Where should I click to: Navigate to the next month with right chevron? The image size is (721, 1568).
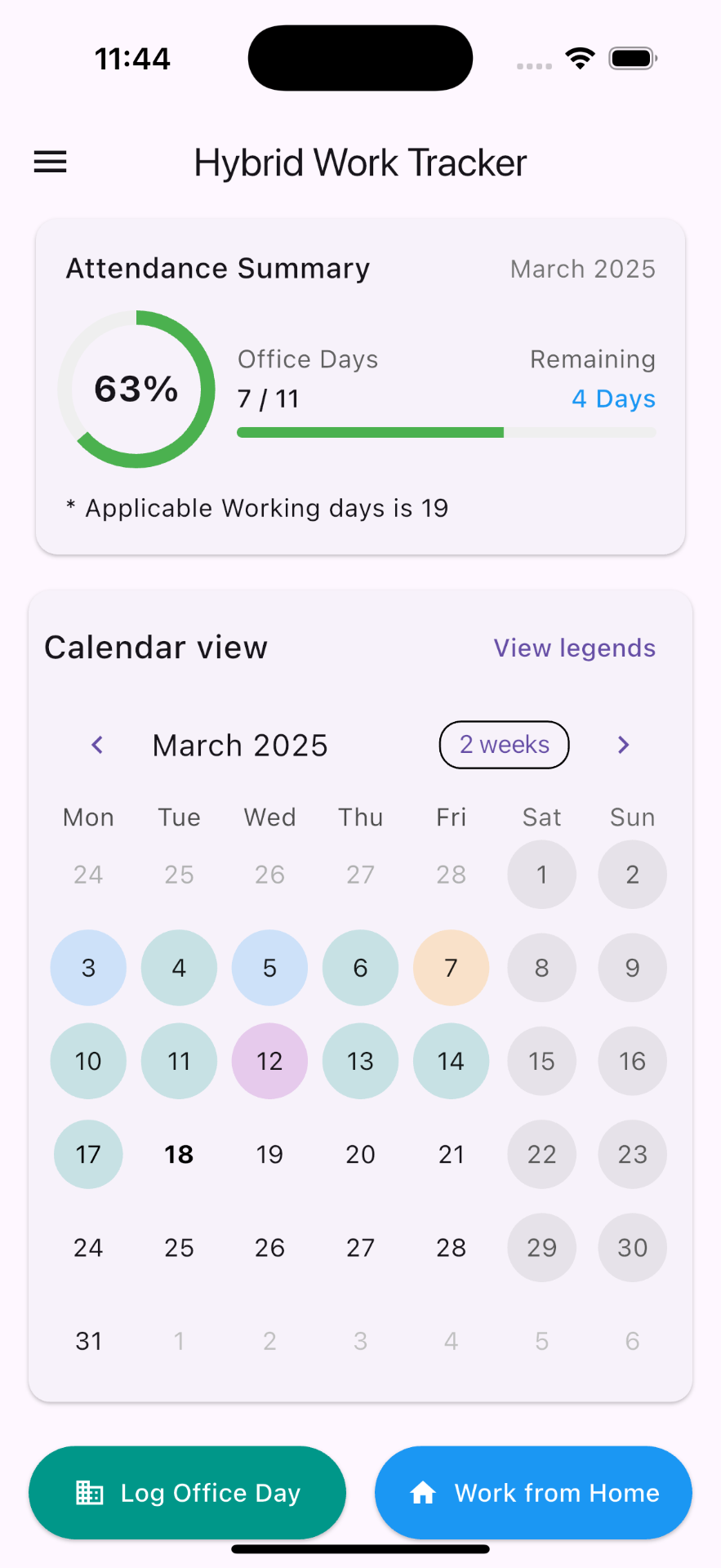point(623,744)
